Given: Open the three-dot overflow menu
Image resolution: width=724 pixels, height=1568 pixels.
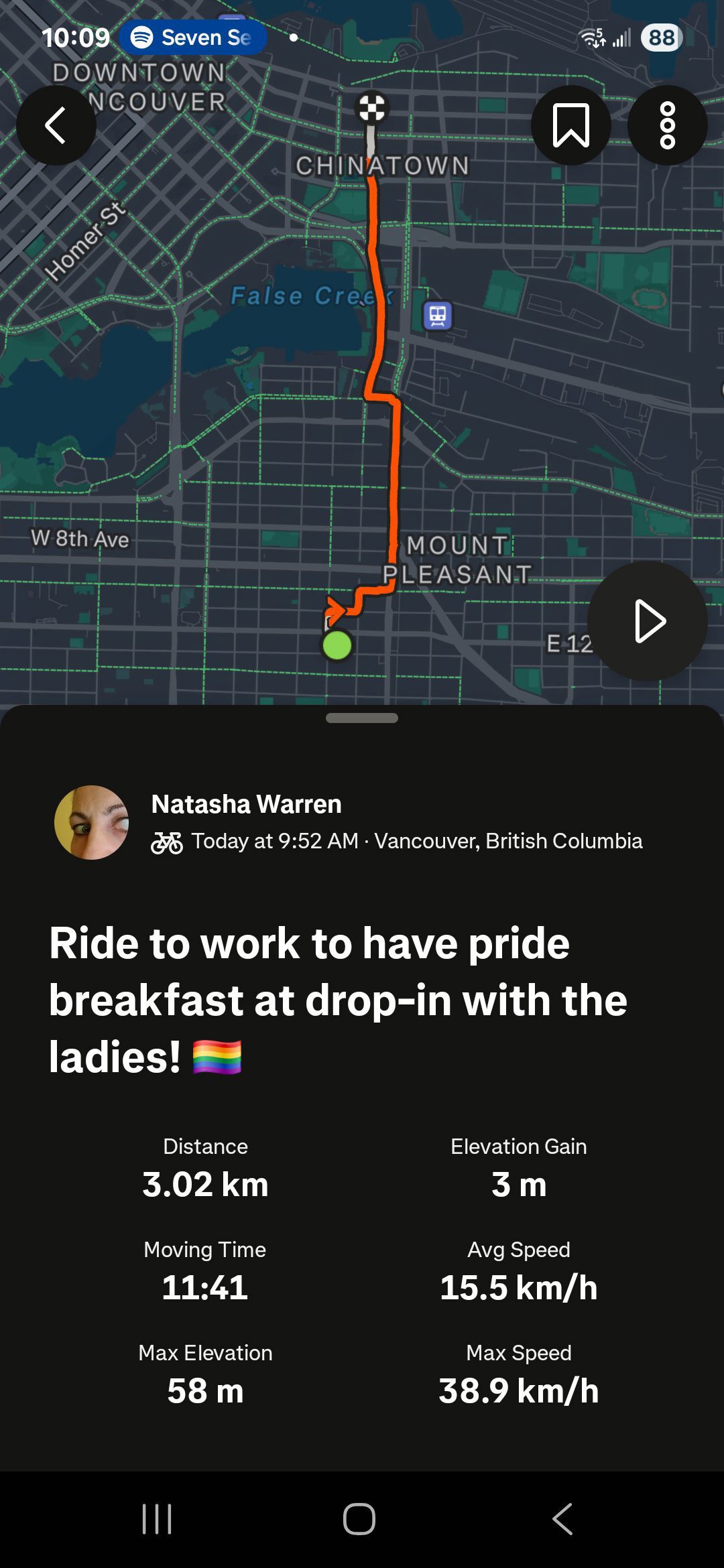Looking at the screenshot, I should pyautogui.click(x=667, y=125).
